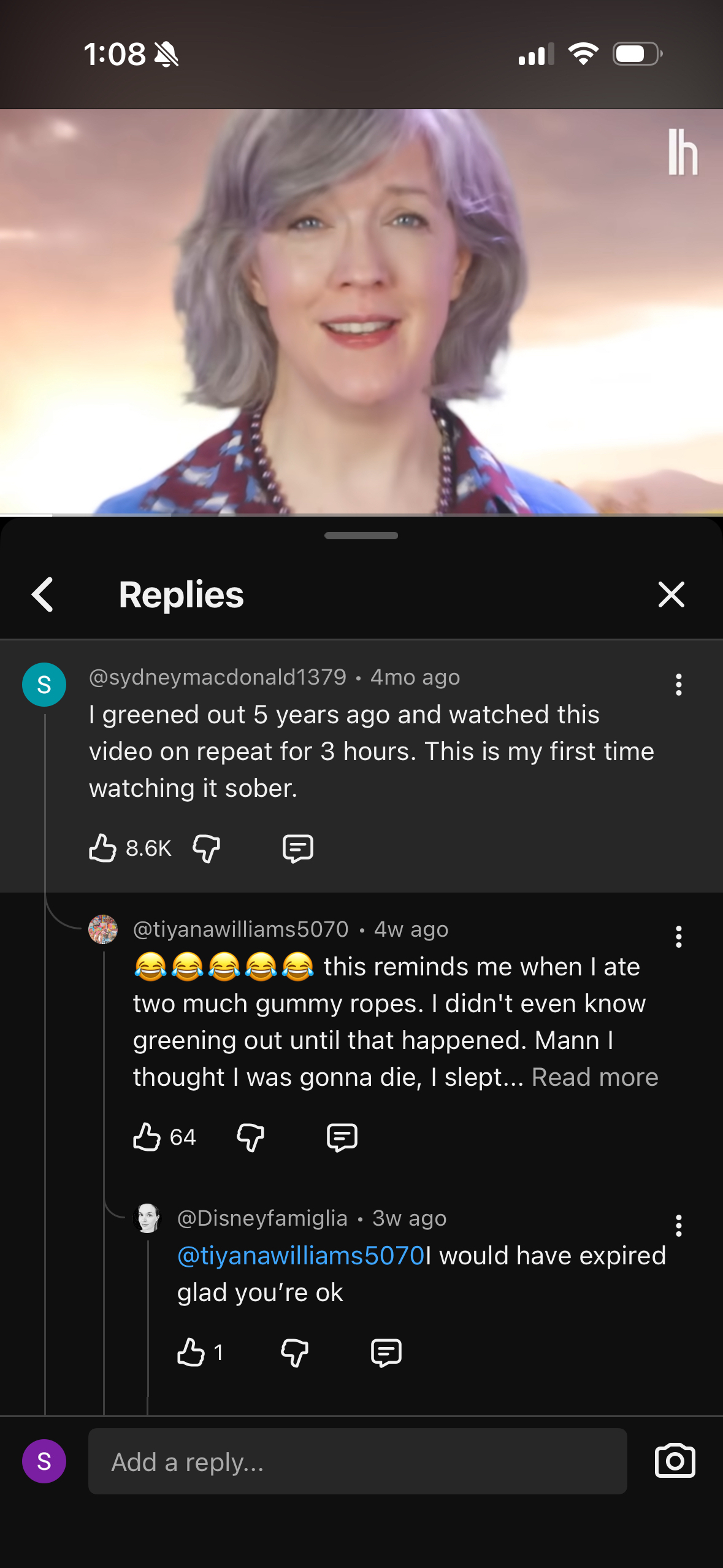Viewport: 723px width, 1568px height.
Task: Open @tiyanawilliams5070 mention link
Action: pyautogui.click(x=299, y=1255)
